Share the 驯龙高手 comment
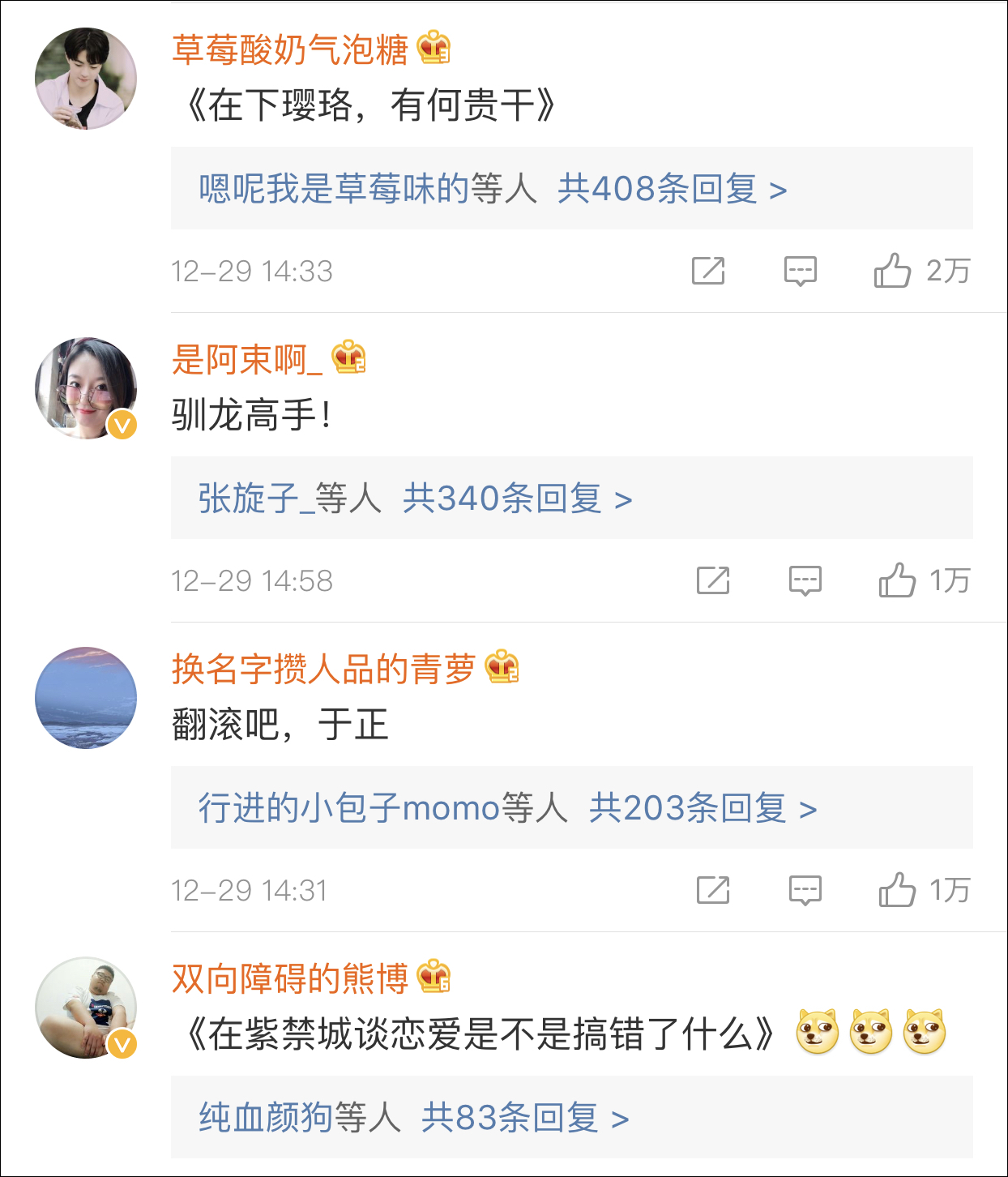 [x=712, y=580]
